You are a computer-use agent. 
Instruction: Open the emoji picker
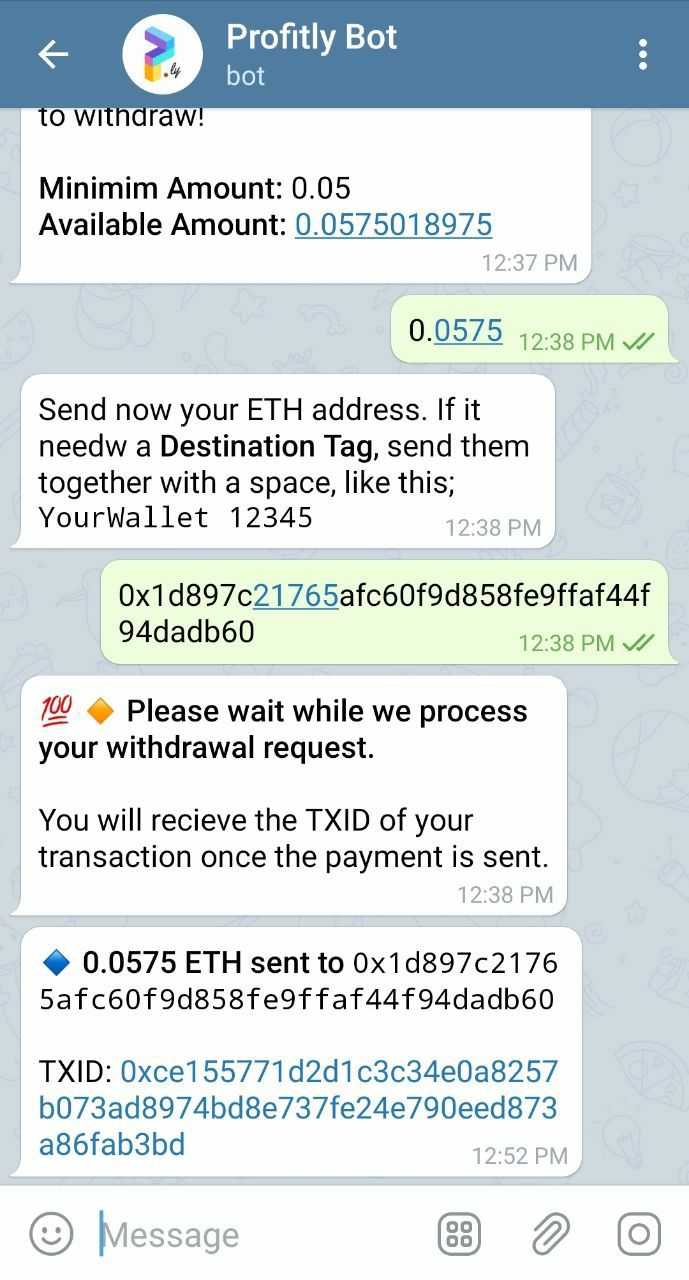51,1234
